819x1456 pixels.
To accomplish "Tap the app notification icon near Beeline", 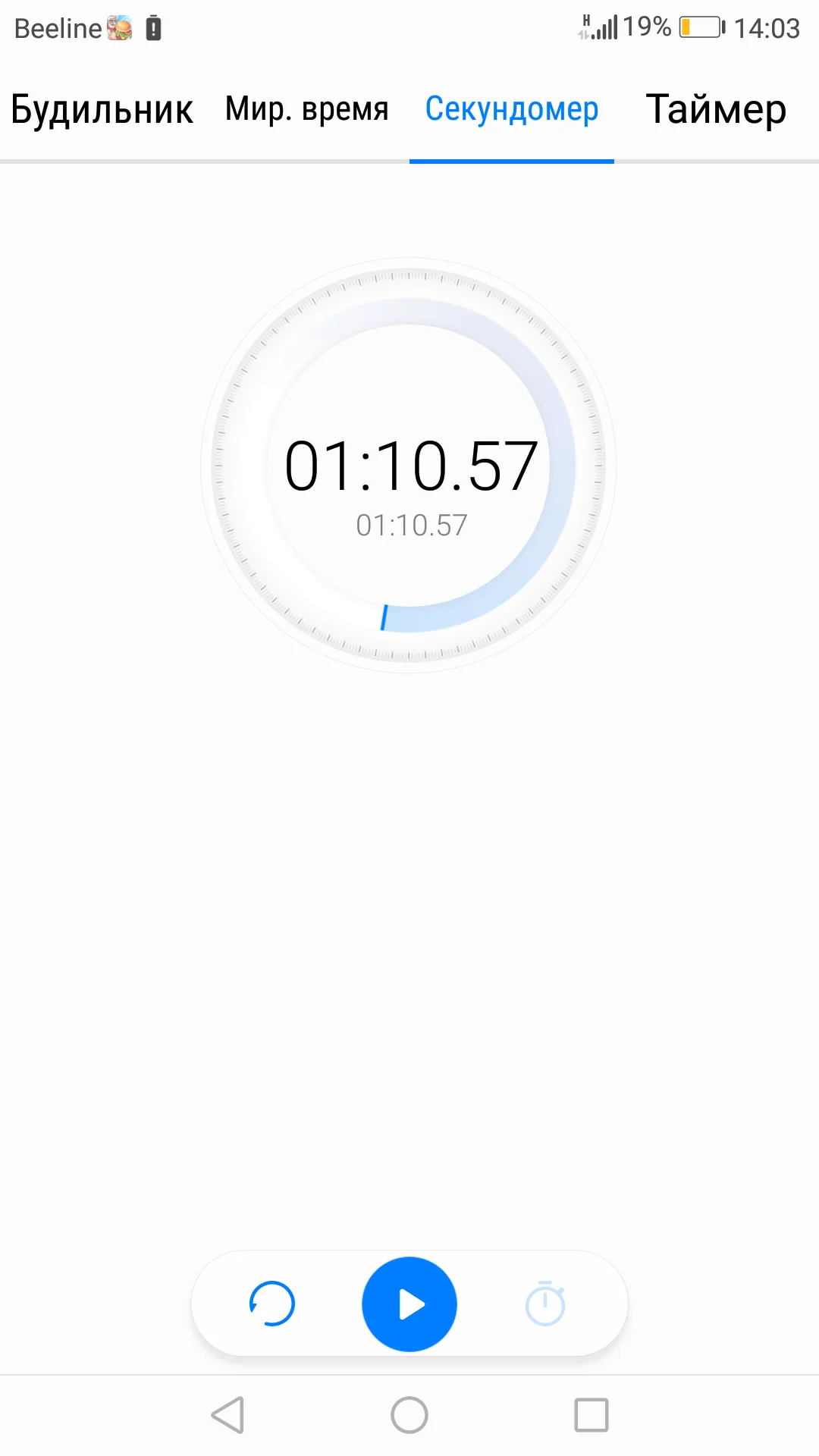I will (121, 27).
